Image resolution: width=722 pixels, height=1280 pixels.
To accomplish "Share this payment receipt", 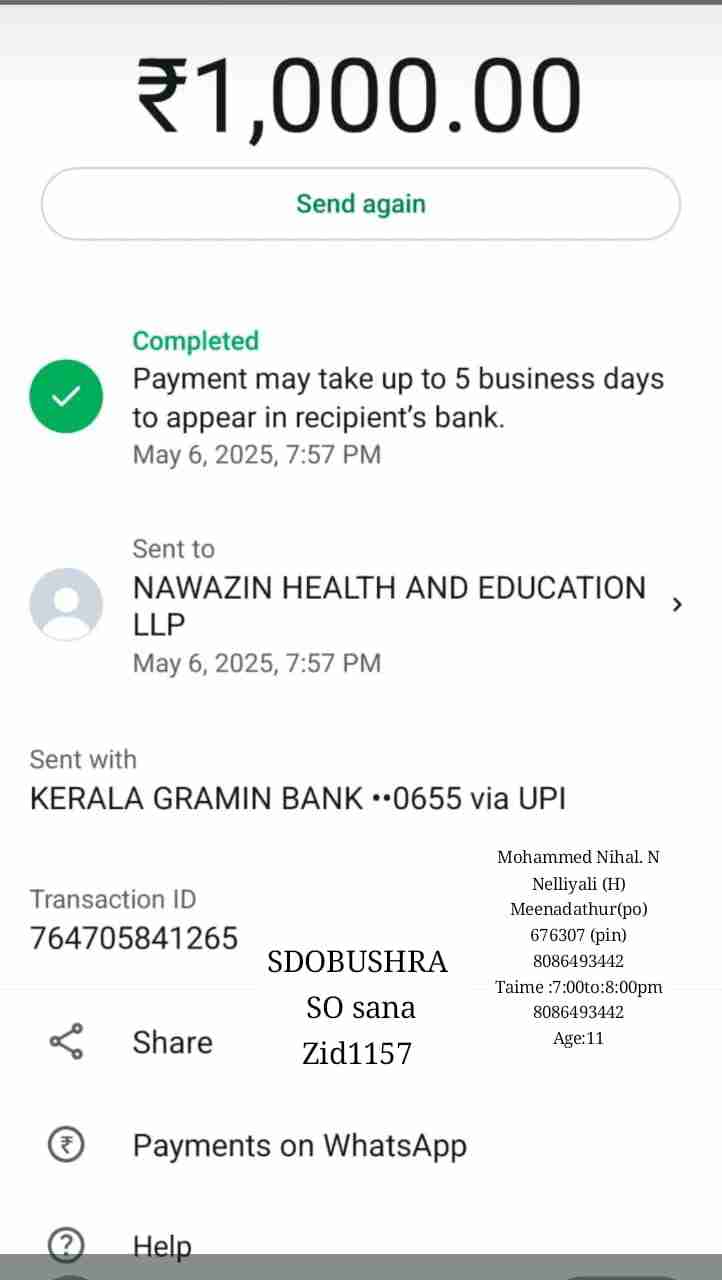I will click(x=172, y=1042).
